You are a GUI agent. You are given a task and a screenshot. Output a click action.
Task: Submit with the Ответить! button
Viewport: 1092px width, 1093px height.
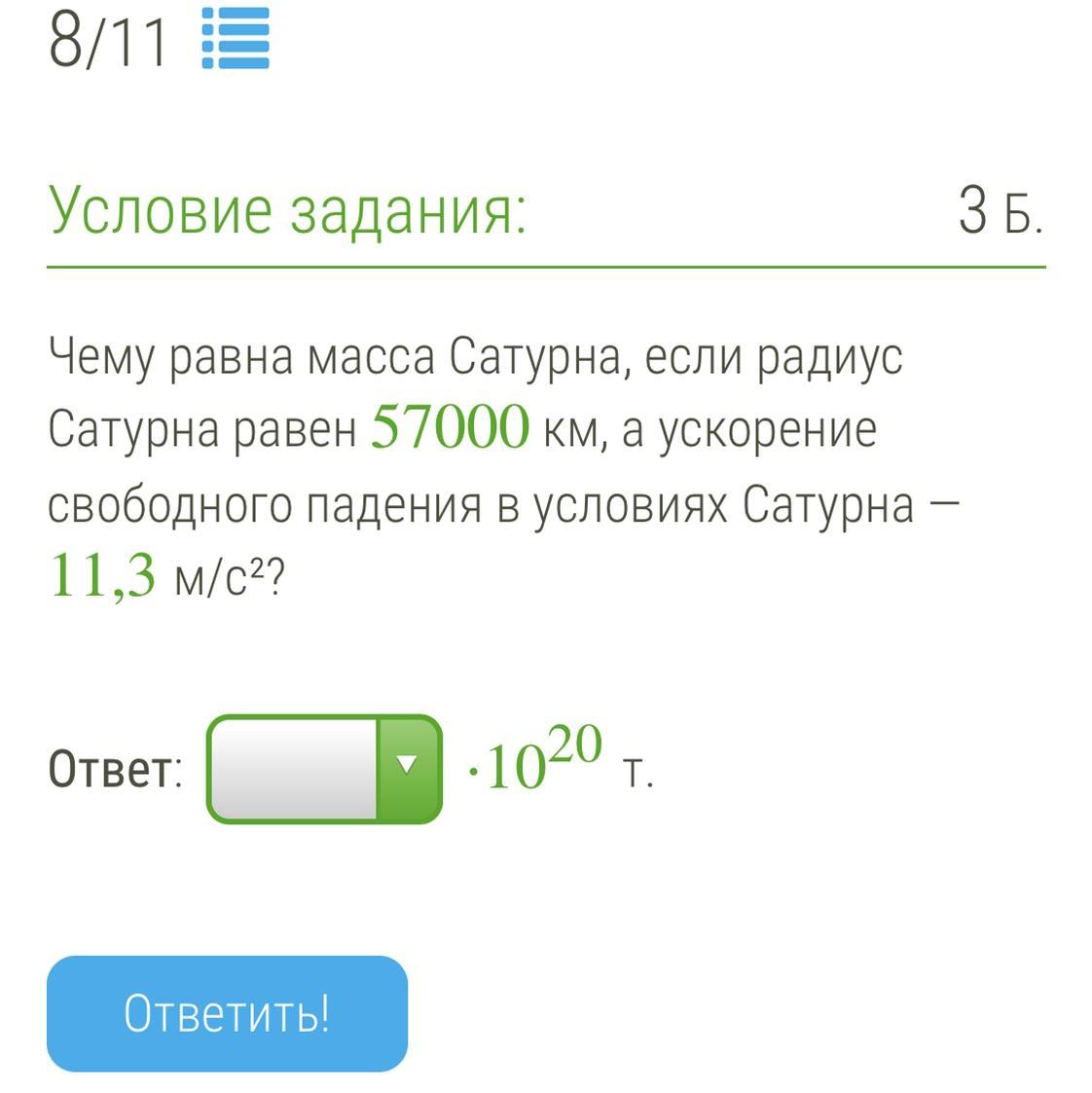(227, 1013)
